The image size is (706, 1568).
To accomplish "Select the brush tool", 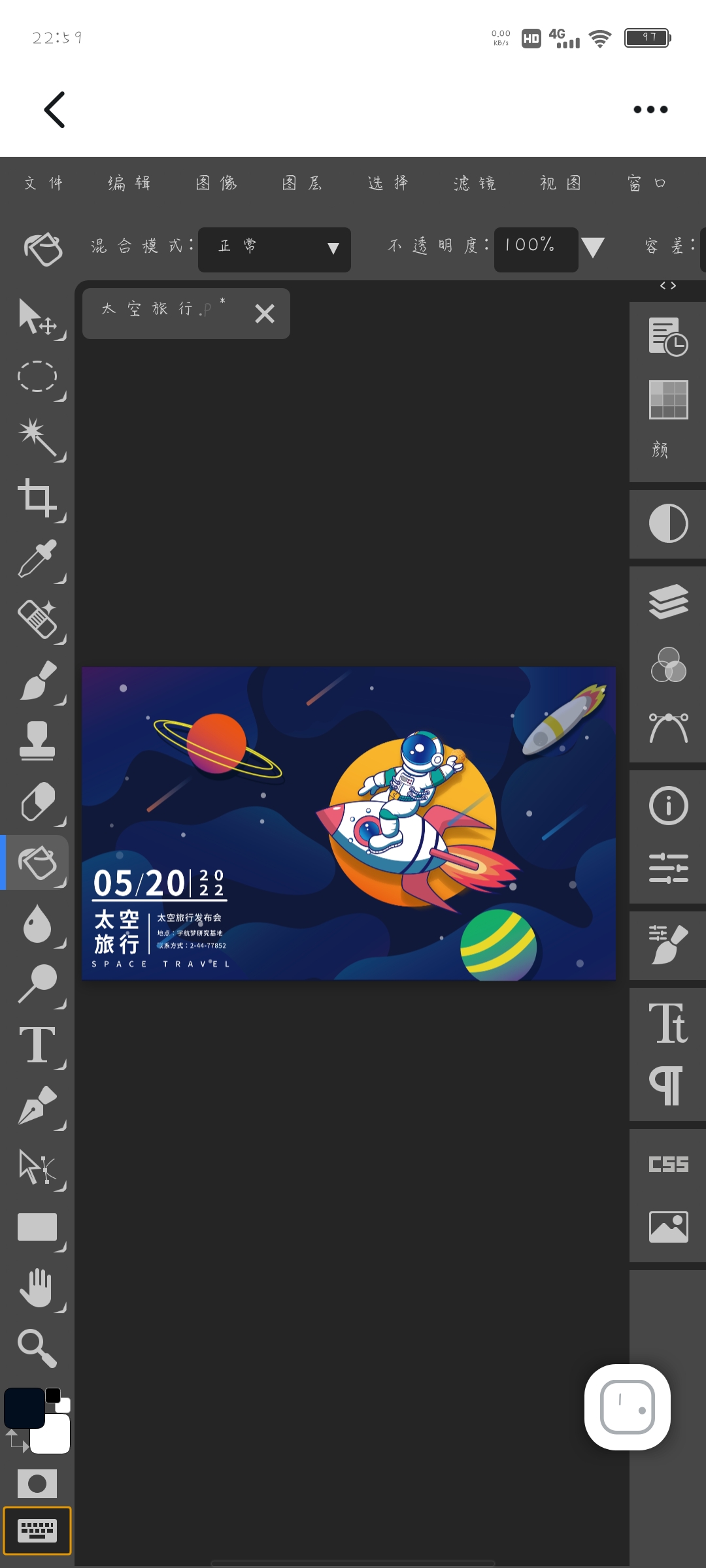I will point(38,681).
